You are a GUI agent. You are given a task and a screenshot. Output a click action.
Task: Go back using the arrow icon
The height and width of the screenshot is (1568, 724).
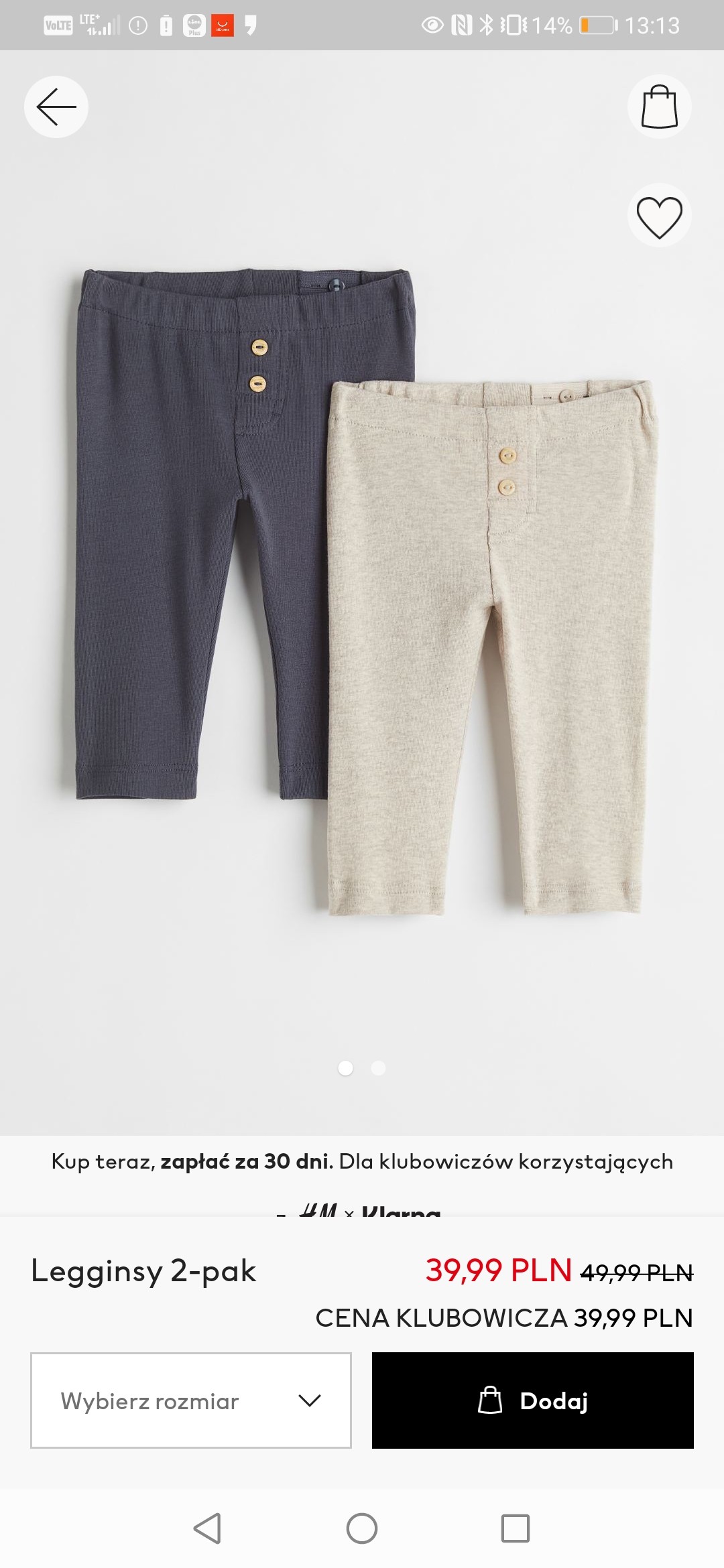click(56, 107)
